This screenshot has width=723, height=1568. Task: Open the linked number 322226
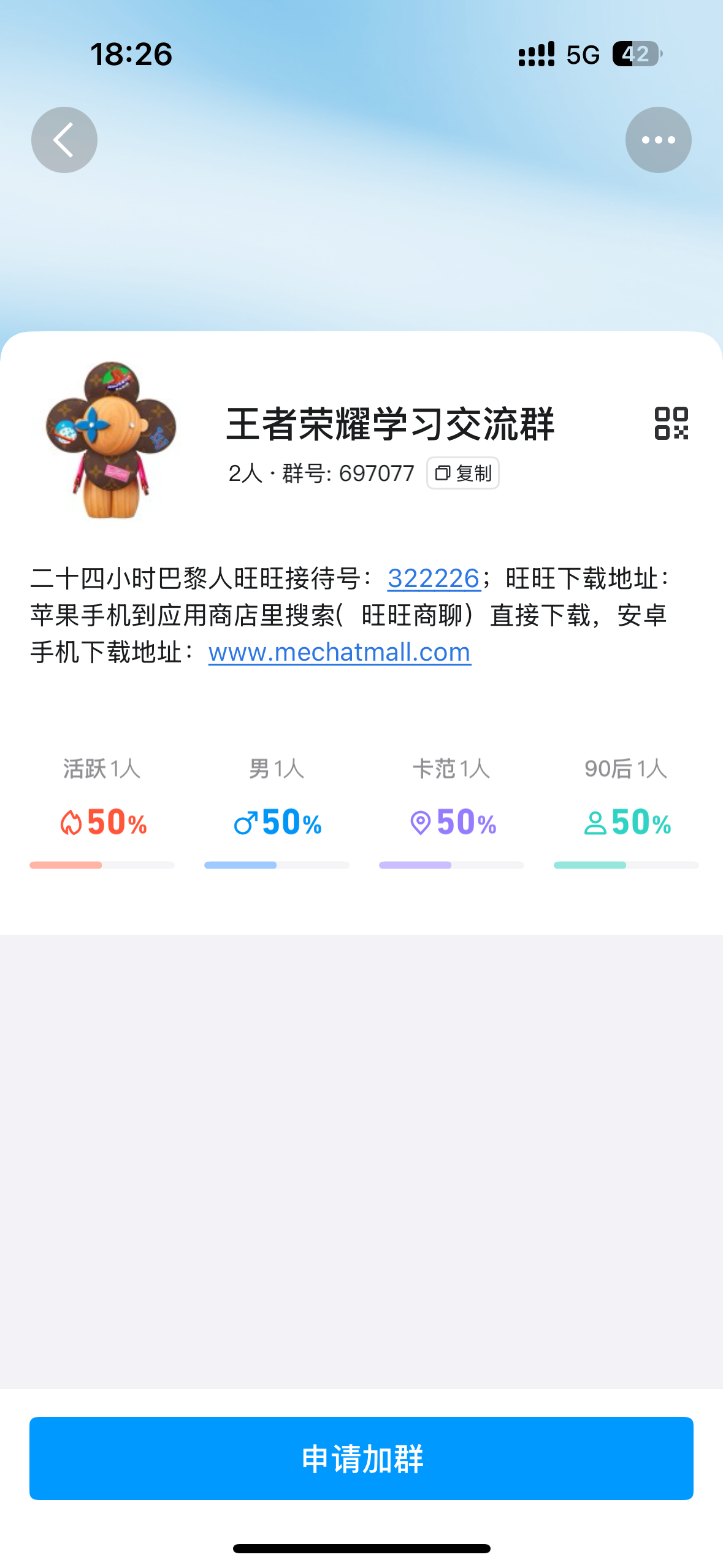433,578
